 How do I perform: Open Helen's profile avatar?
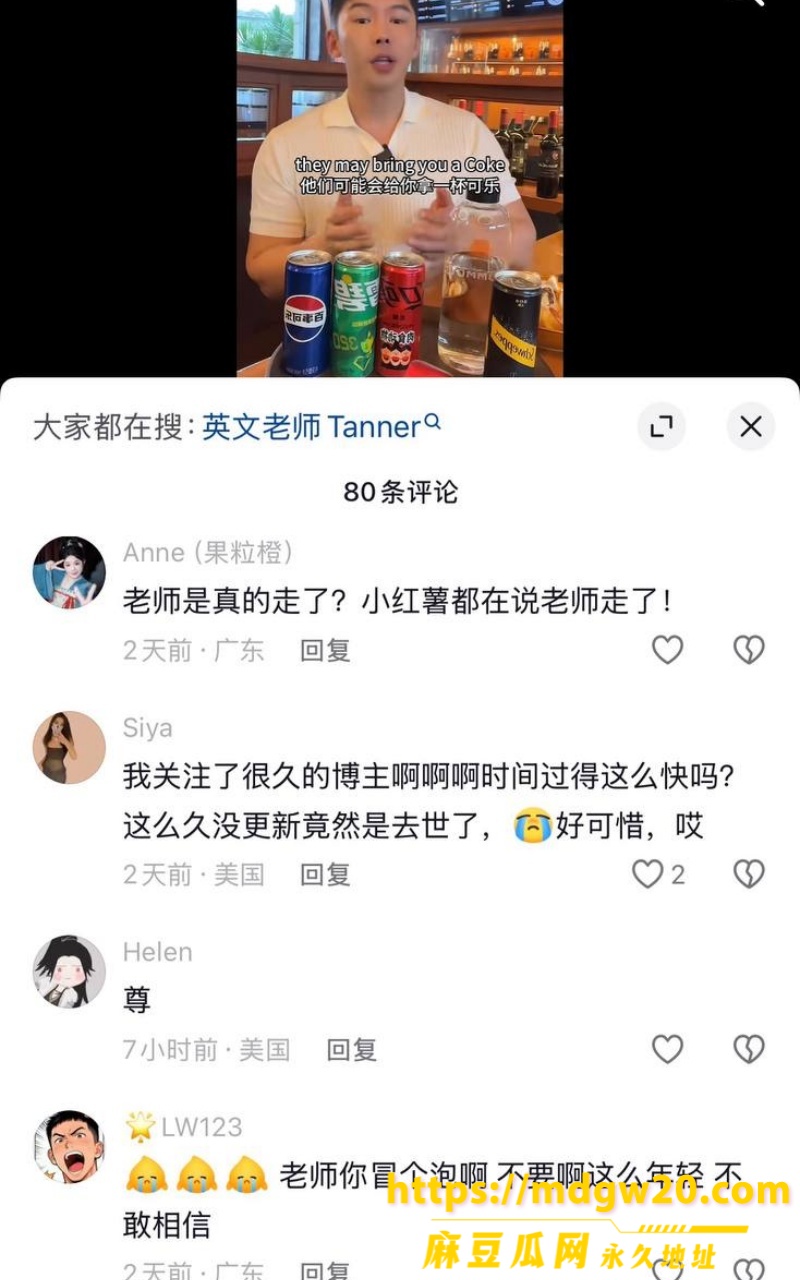point(69,971)
